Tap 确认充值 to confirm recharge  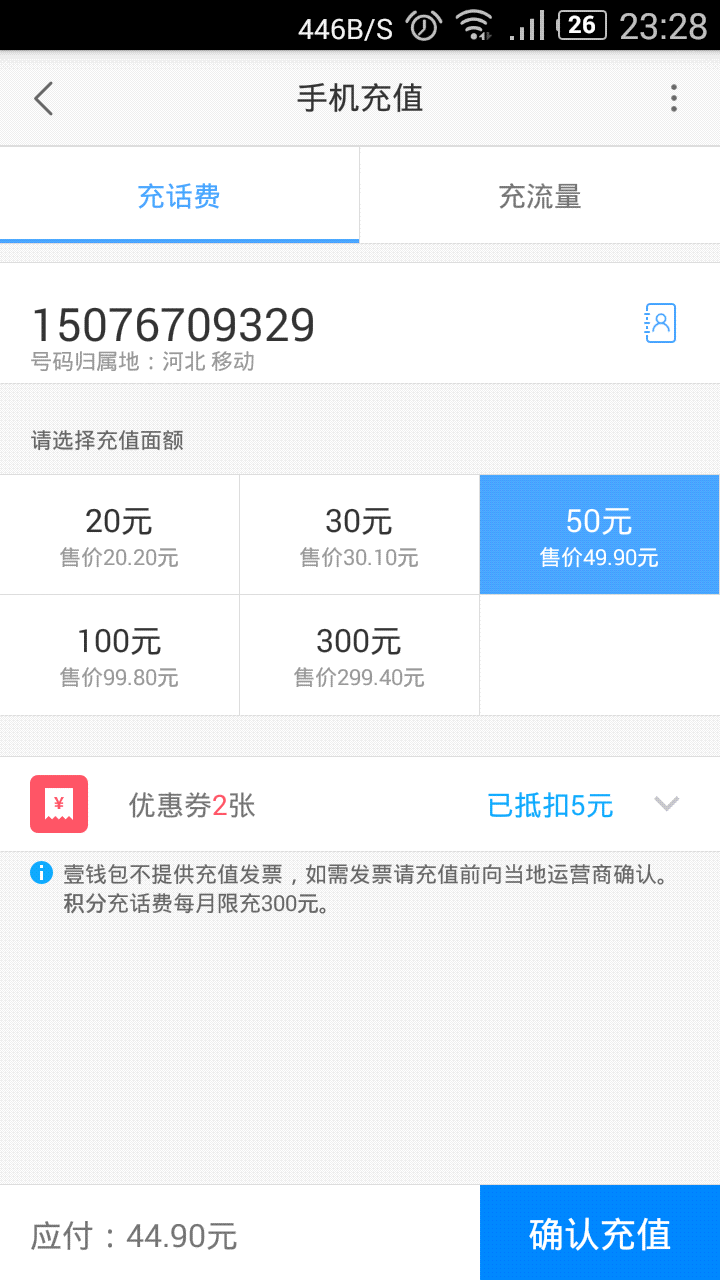(600, 1233)
